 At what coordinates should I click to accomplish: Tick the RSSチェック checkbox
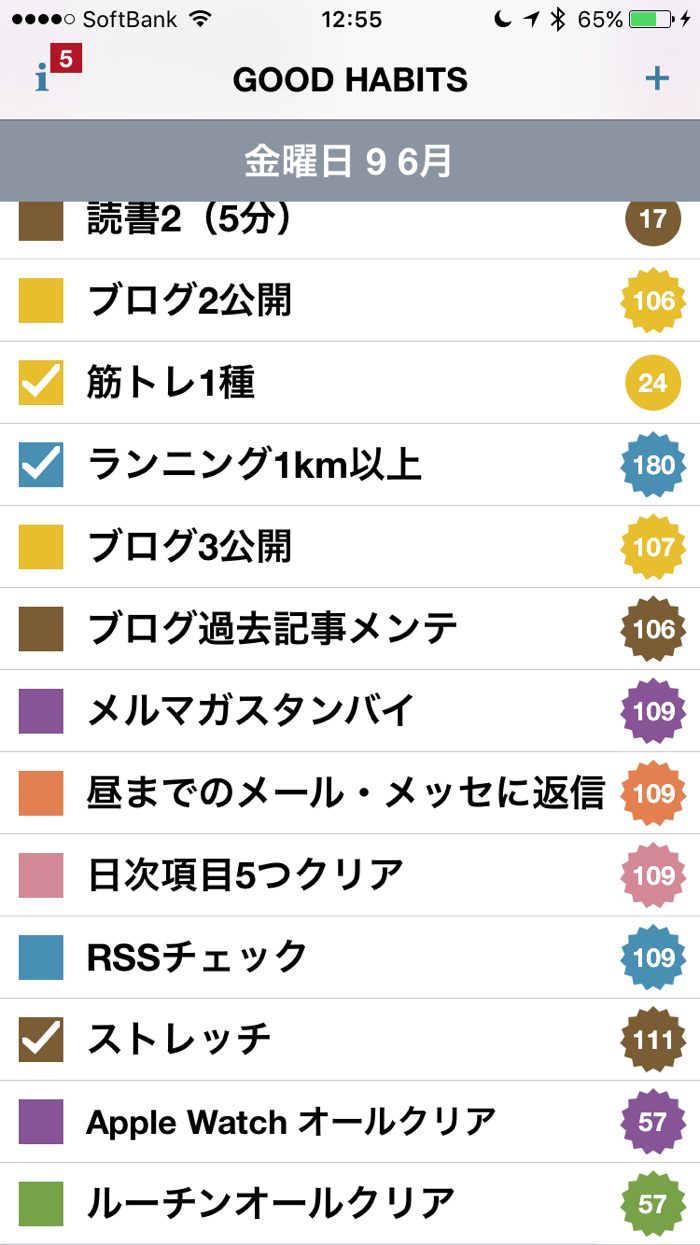(41, 956)
